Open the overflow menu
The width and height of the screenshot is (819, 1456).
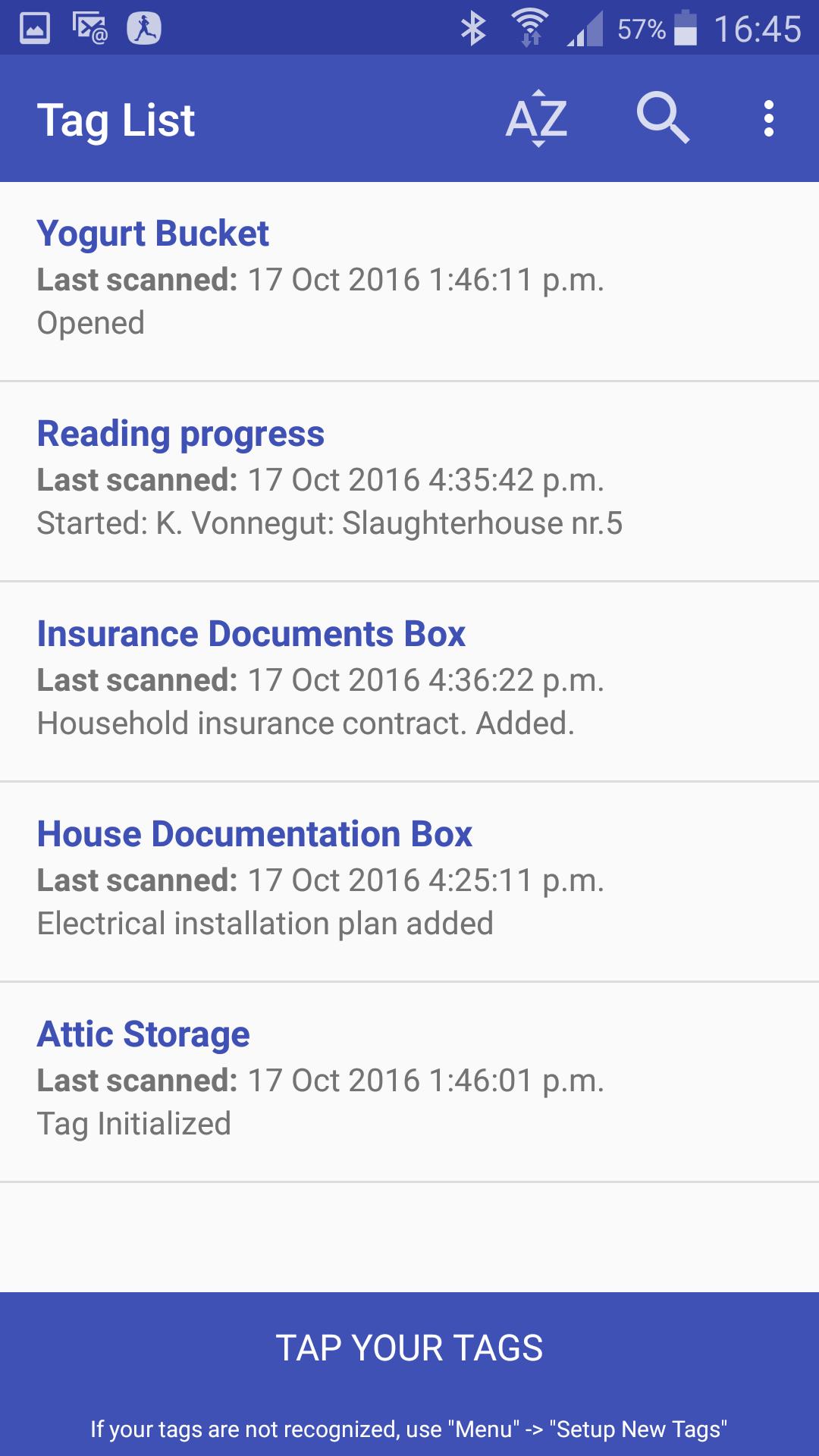[768, 118]
